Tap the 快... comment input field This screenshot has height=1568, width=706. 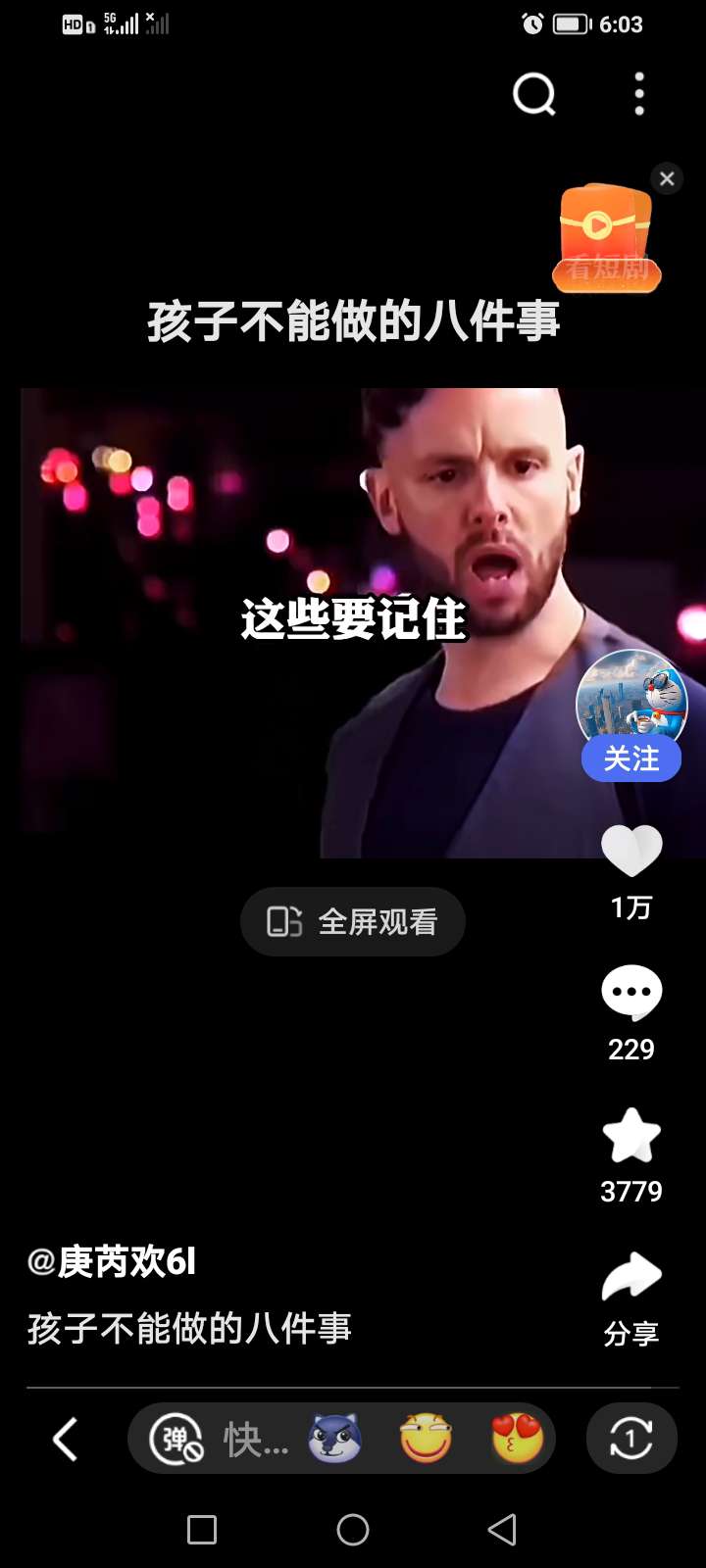[255, 1440]
